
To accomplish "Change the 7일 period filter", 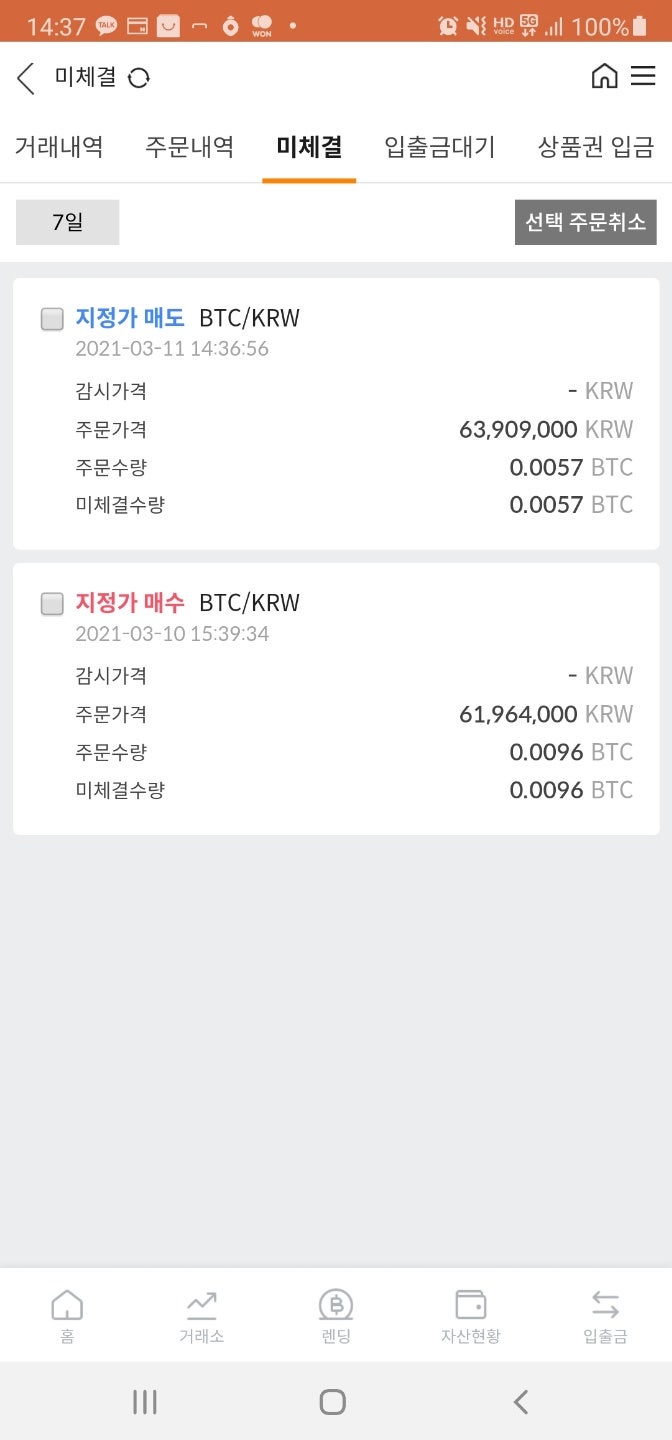I will pos(67,222).
